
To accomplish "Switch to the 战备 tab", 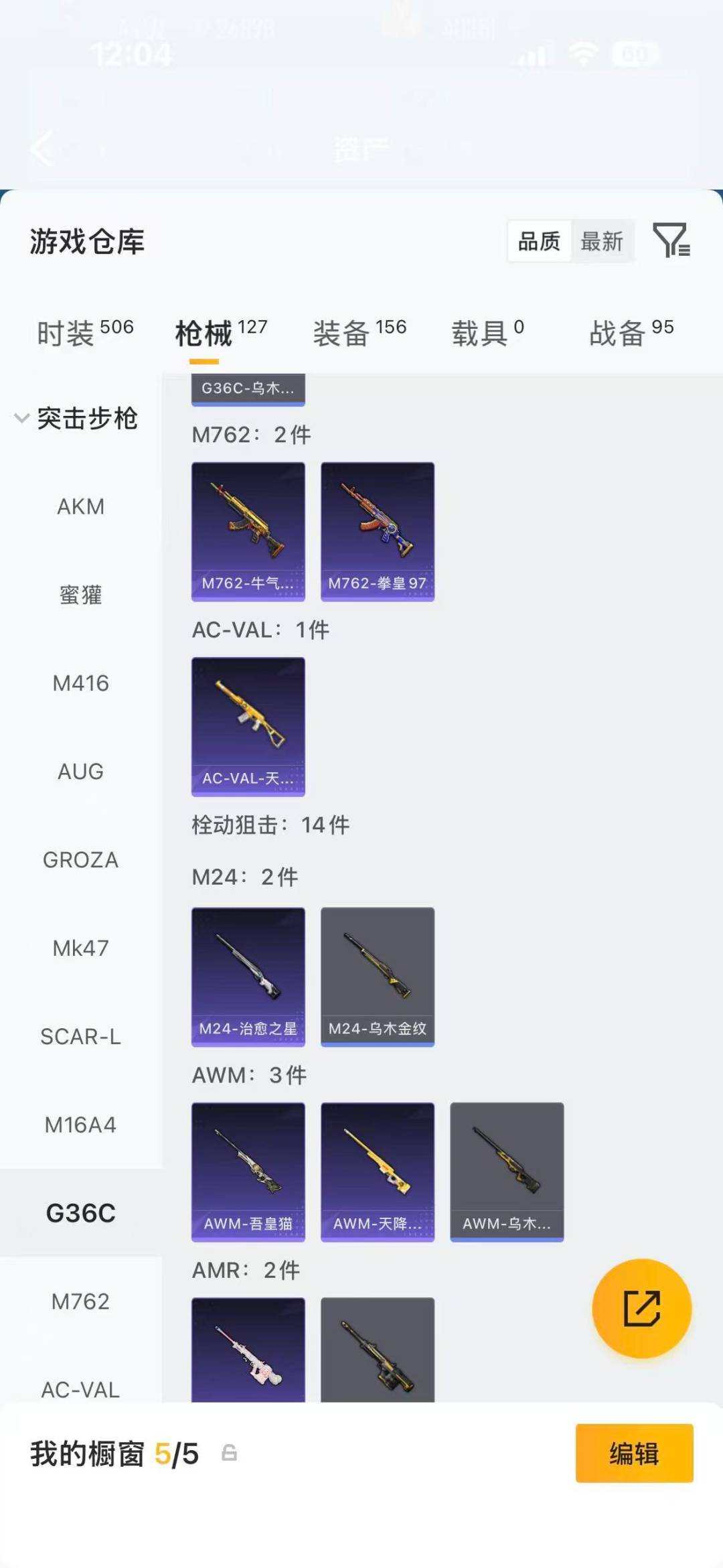I will tap(631, 332).
